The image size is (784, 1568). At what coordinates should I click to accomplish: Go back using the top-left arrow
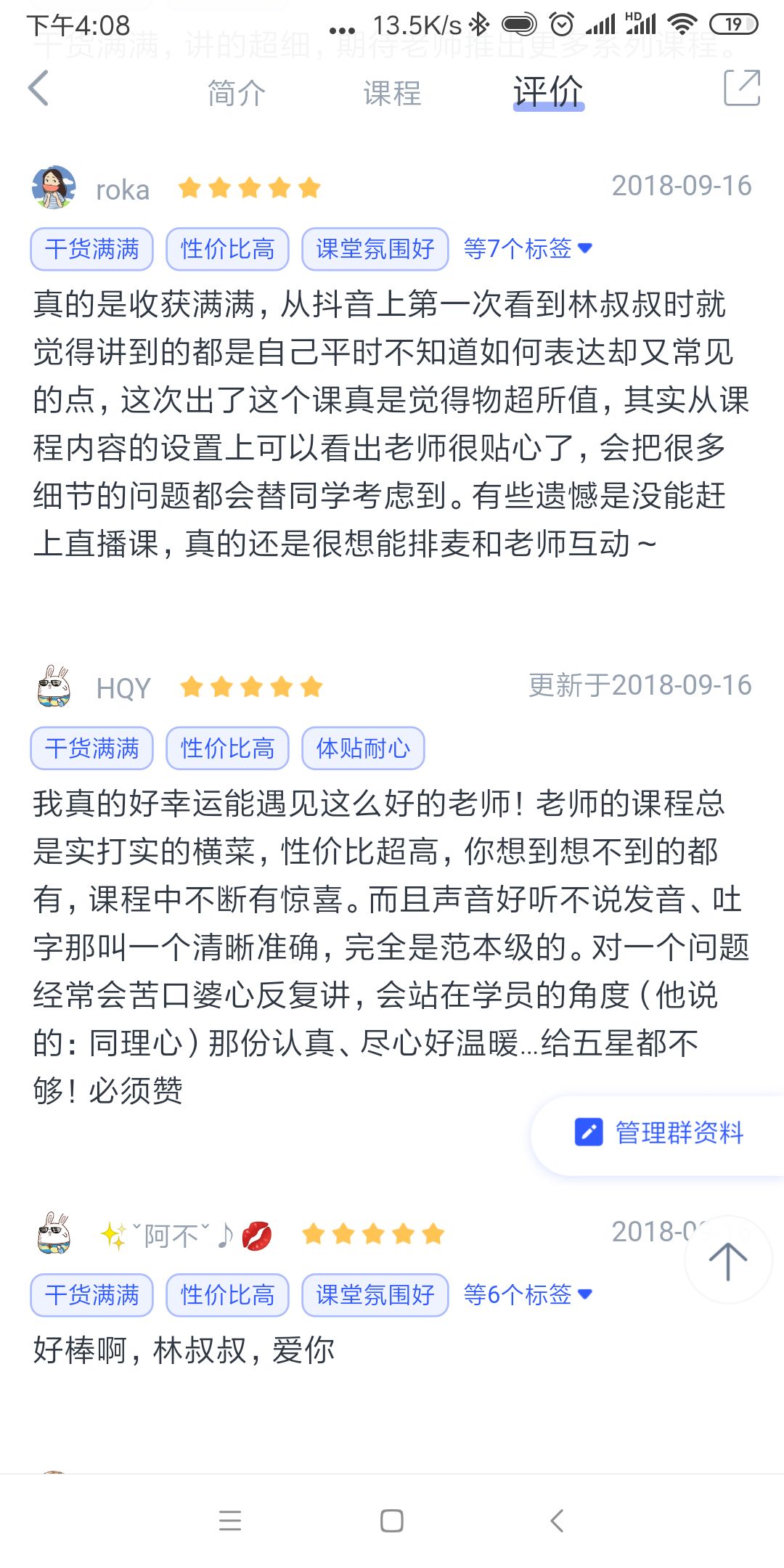39,89
